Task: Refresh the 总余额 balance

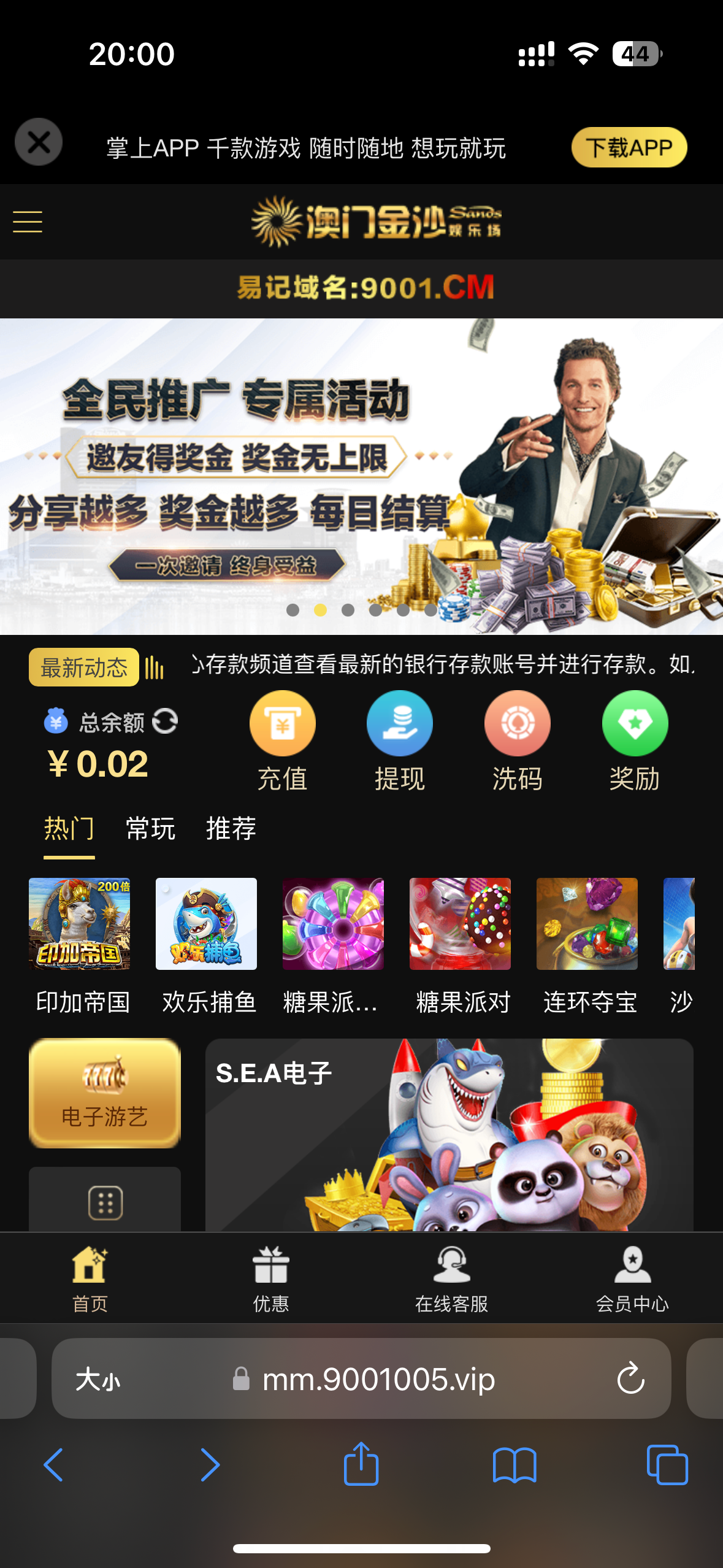Action: (x=165, y=721)
